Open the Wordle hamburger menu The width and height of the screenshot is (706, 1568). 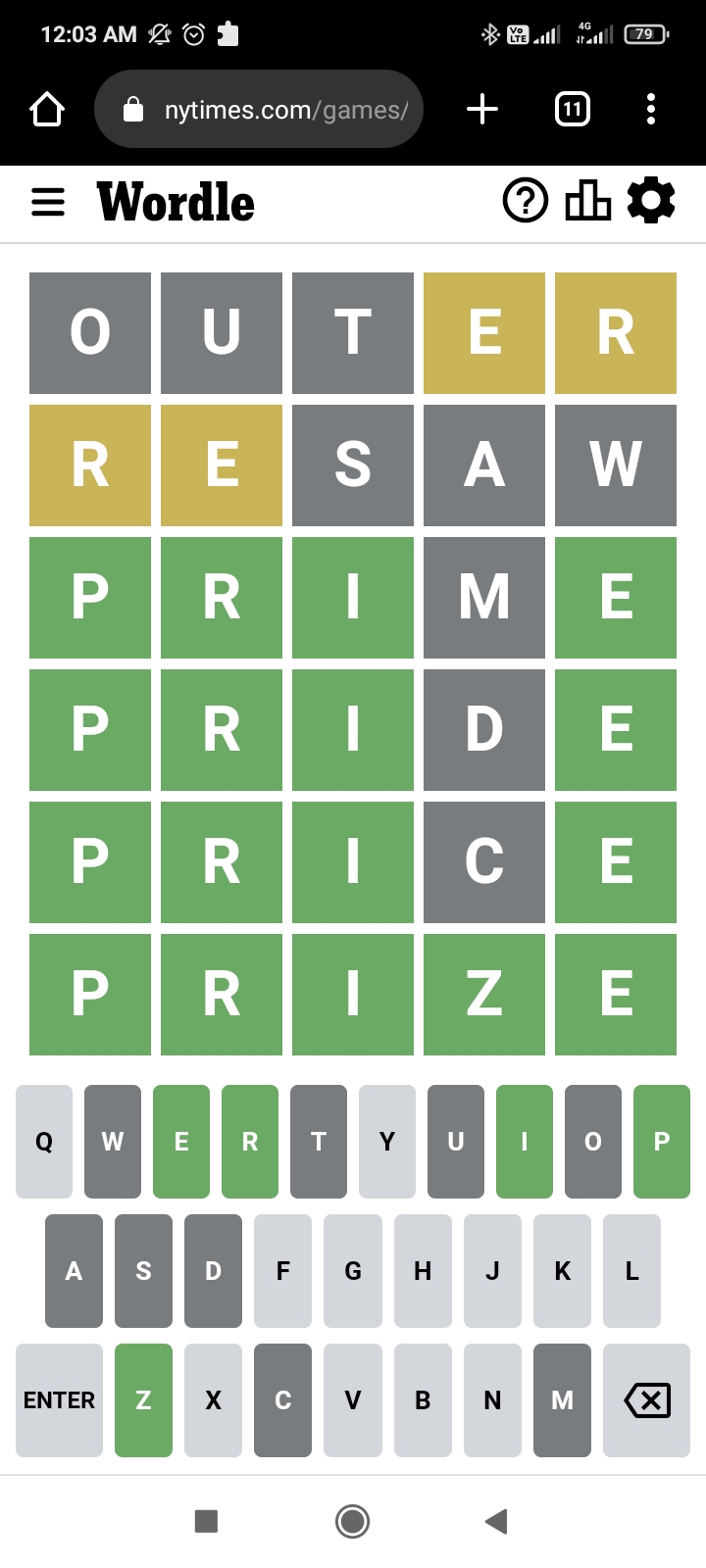pyautogui.click(x=48, y=202)
